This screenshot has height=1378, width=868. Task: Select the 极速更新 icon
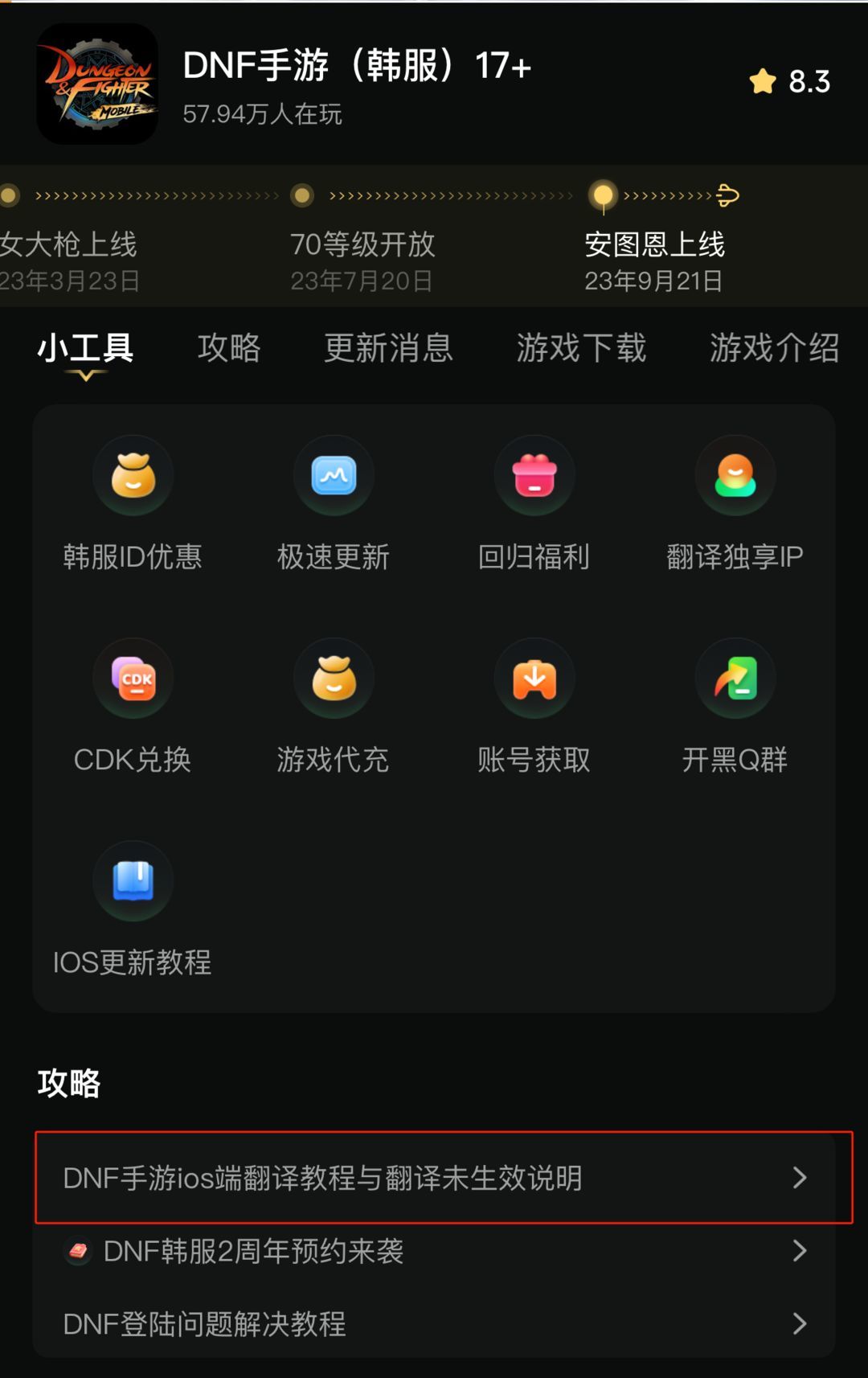pos(334,475)
